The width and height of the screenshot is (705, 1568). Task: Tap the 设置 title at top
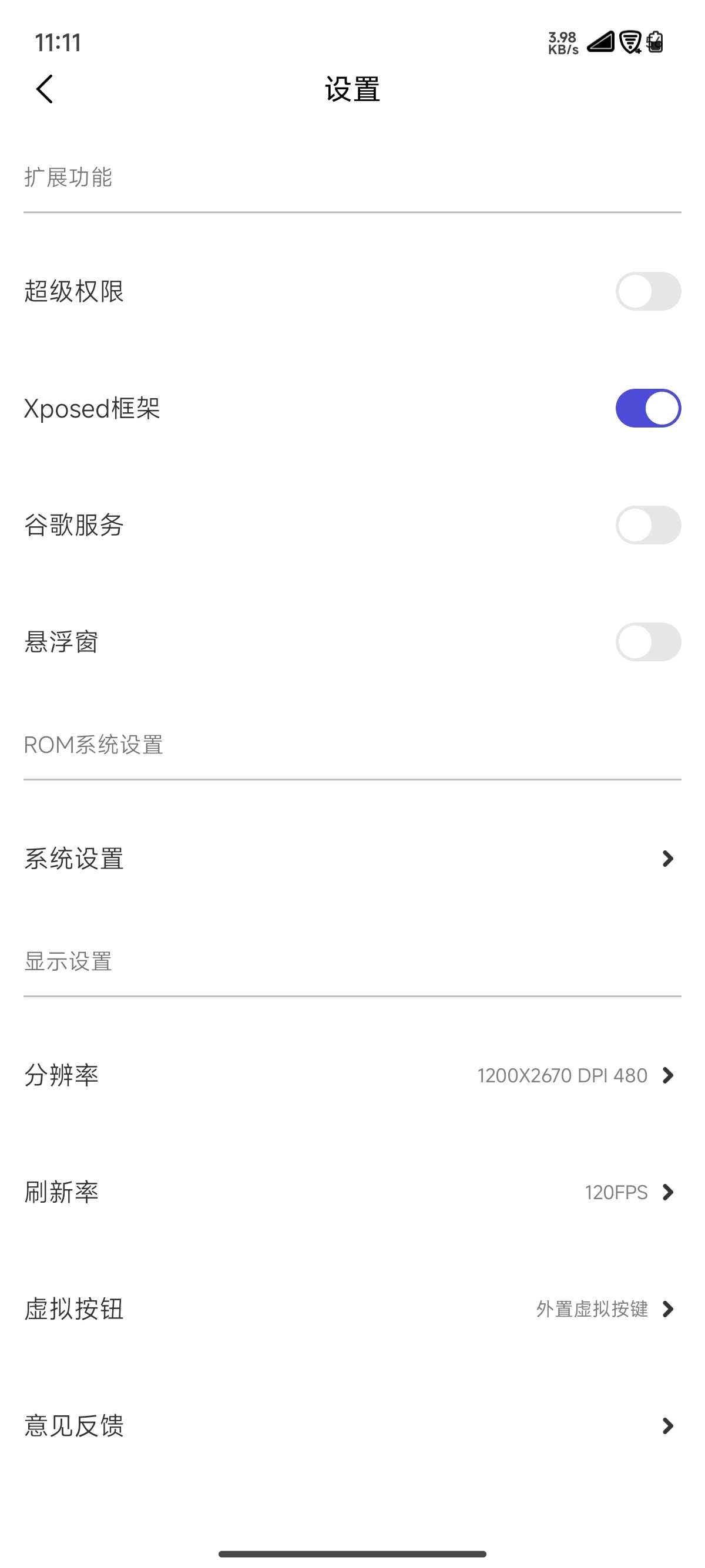click(x=352, y=88)
